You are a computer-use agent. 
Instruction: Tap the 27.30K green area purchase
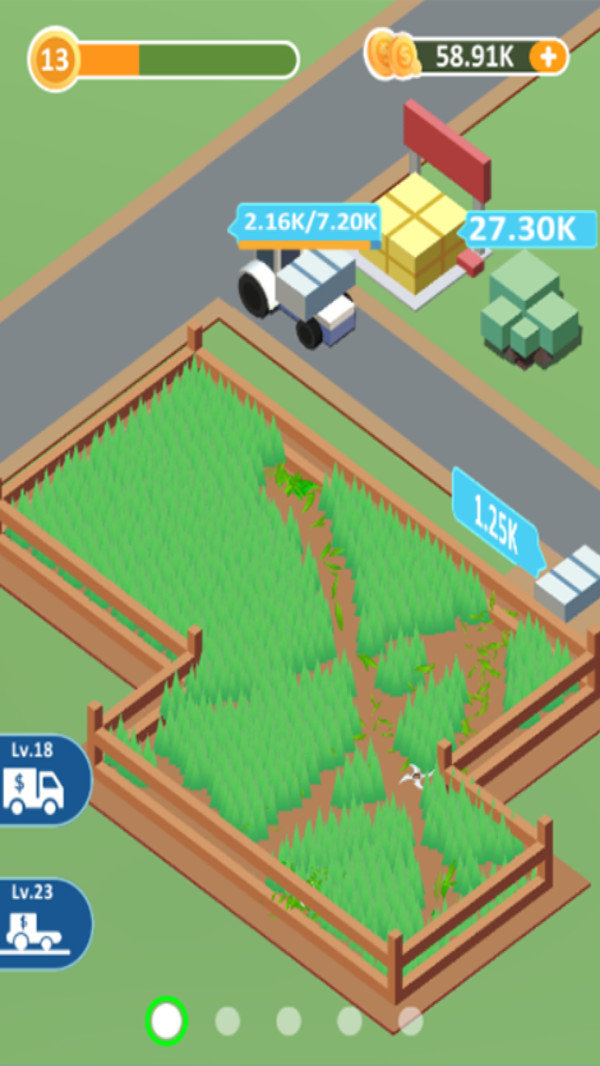click(x=528, y=229)
